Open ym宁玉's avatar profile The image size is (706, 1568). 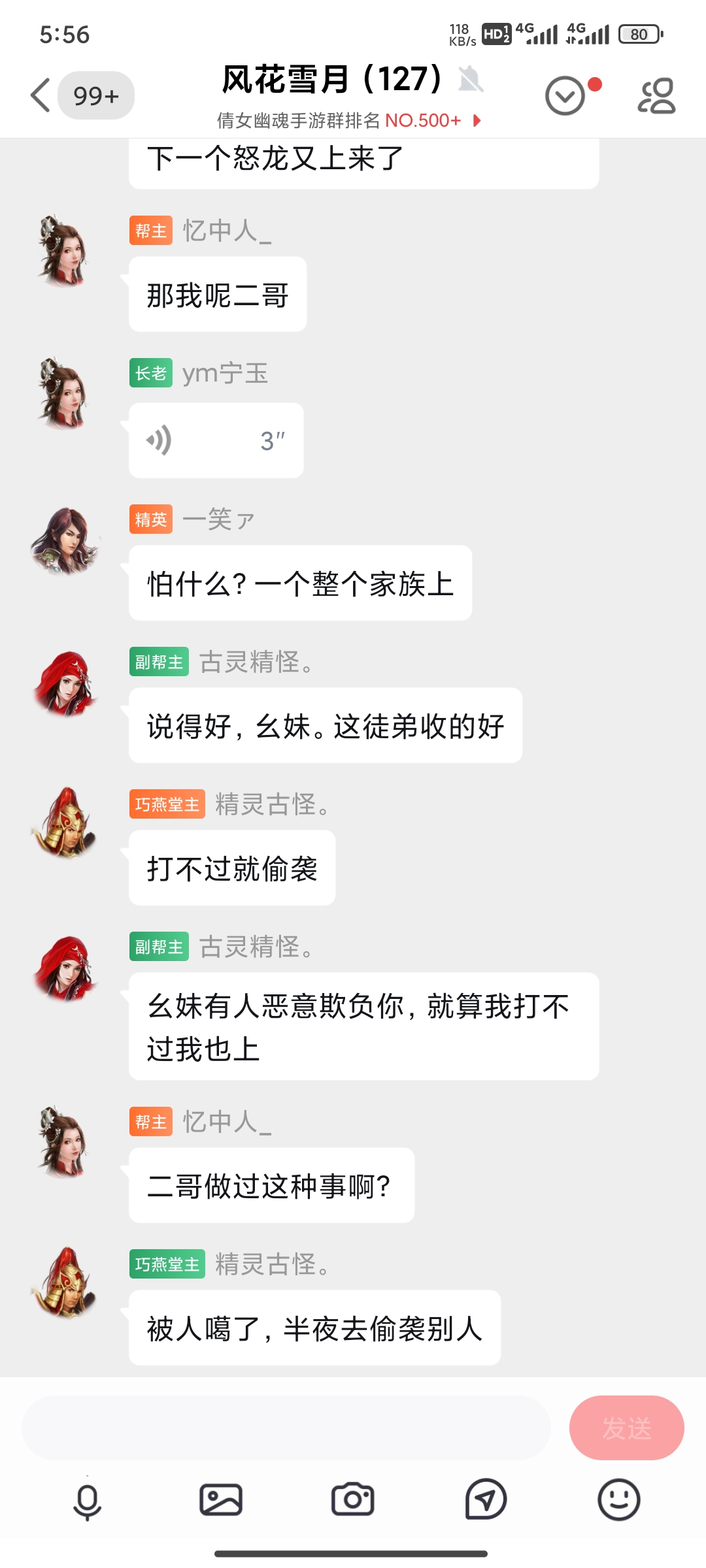click(x=64, y=393)
